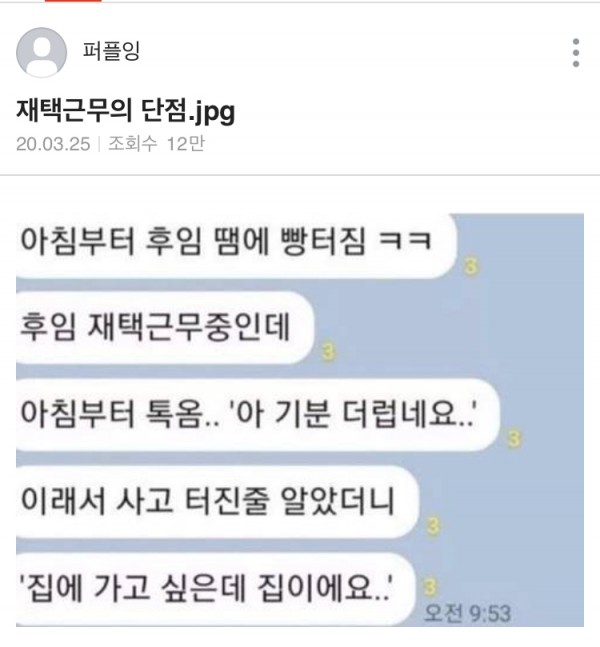Open the post's overflow menu
Viewport: 600px width, 647px height.
575,52
